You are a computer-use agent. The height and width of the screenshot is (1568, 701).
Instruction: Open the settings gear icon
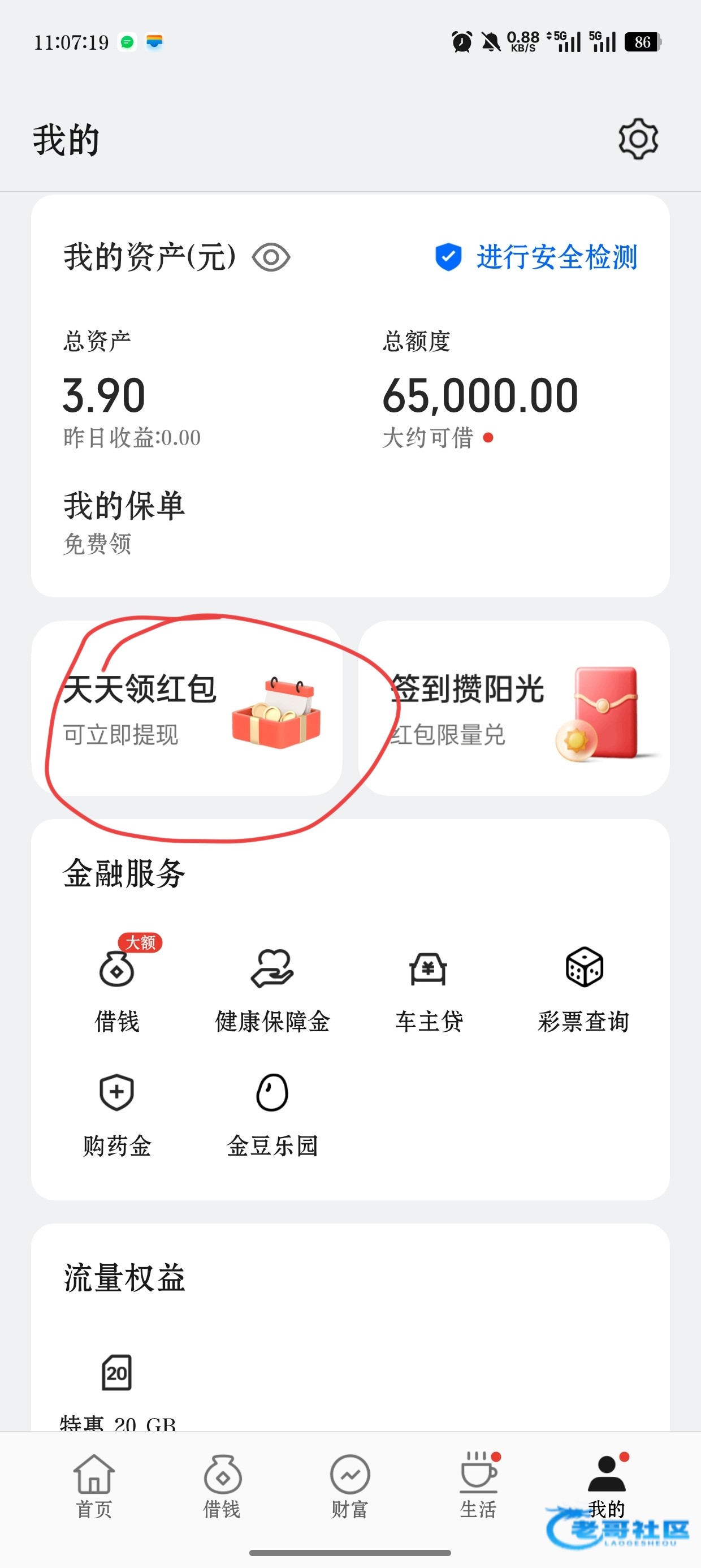638,139
